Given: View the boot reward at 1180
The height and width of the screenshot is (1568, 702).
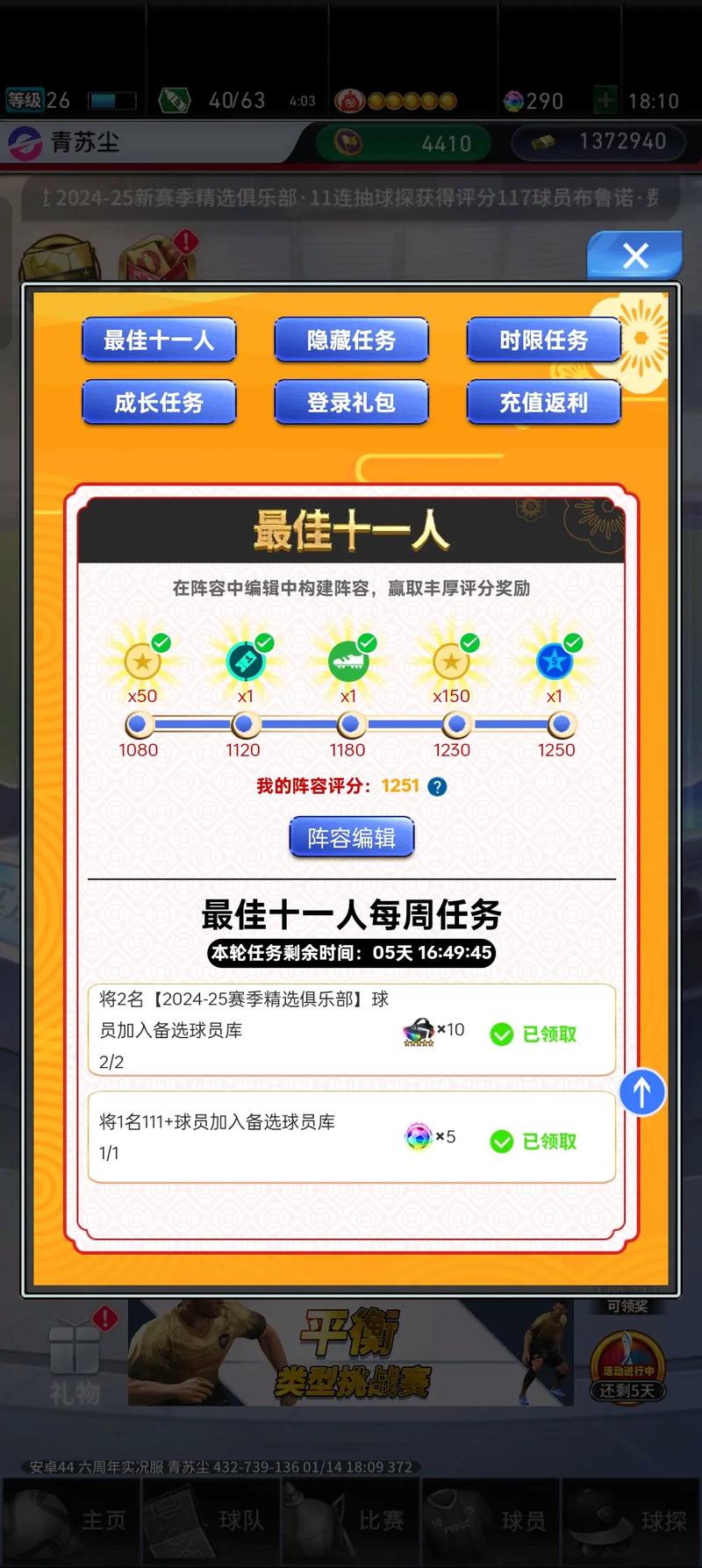Looking at the screenshot, I should (x=349, y=662).
